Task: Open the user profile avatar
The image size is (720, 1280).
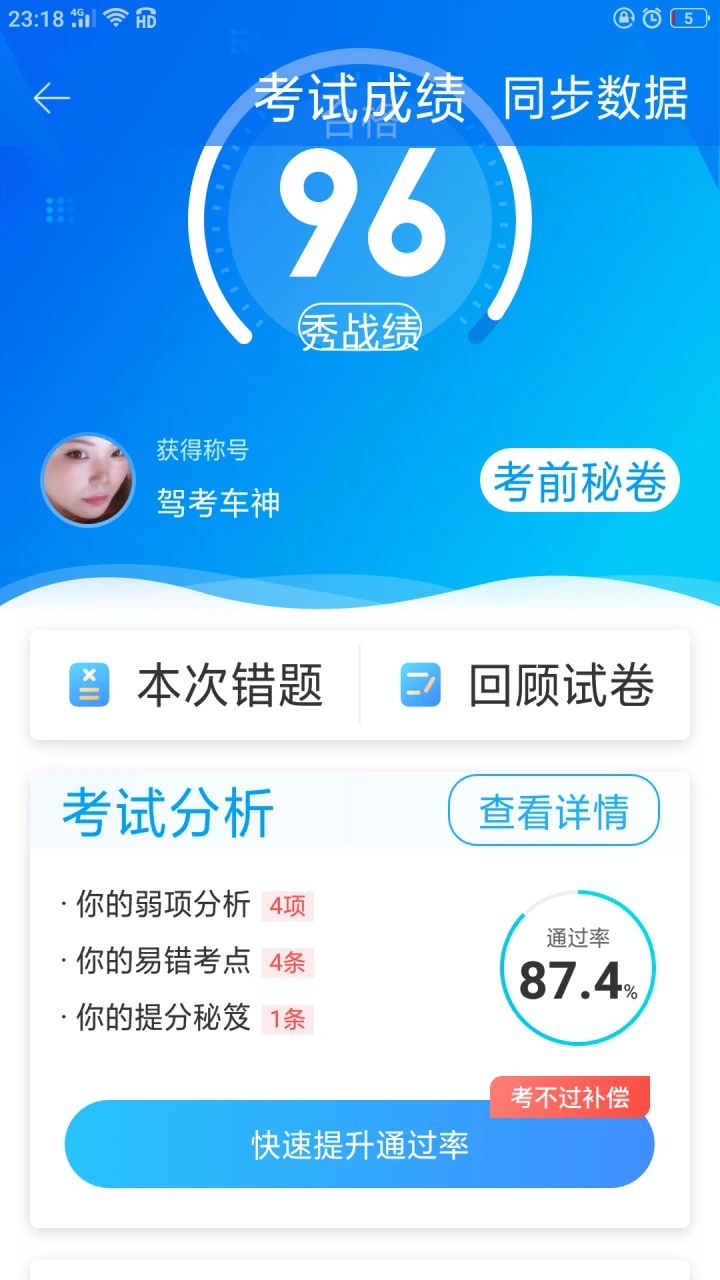Action: click(87, 480)
